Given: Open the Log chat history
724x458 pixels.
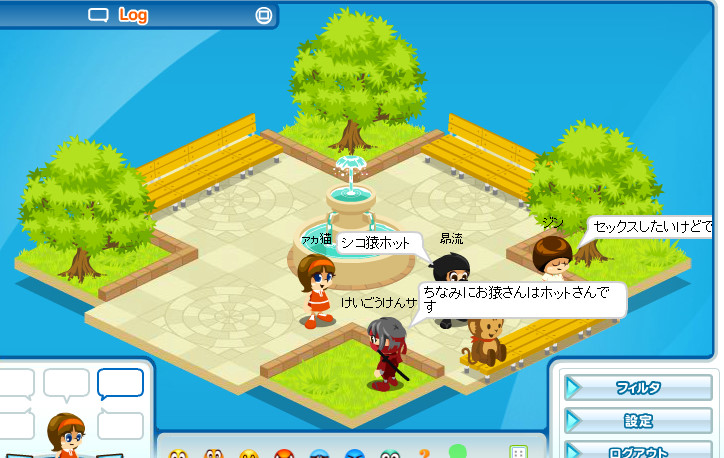Looking at the screenshot, I should 132,15.
